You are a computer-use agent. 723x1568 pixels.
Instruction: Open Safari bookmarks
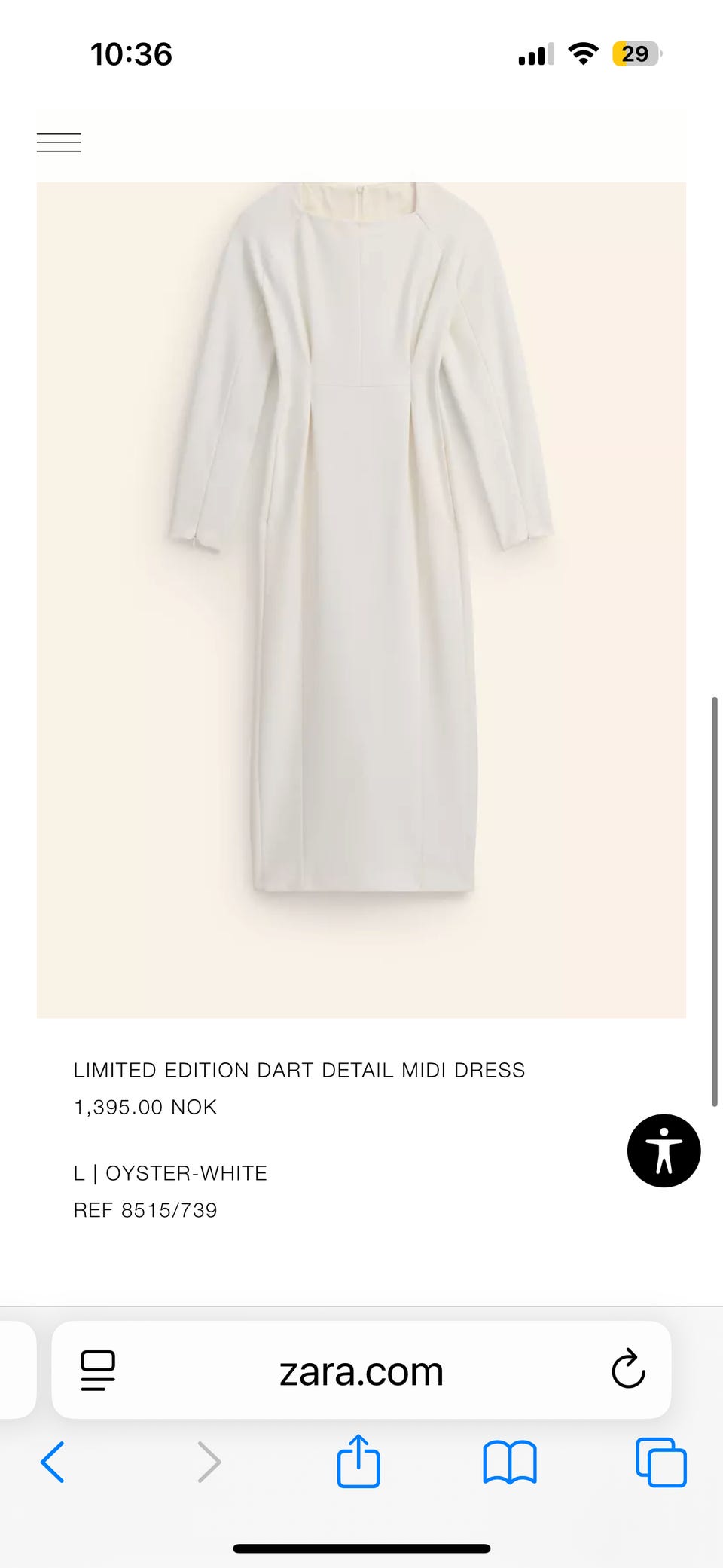point(510,1463)
